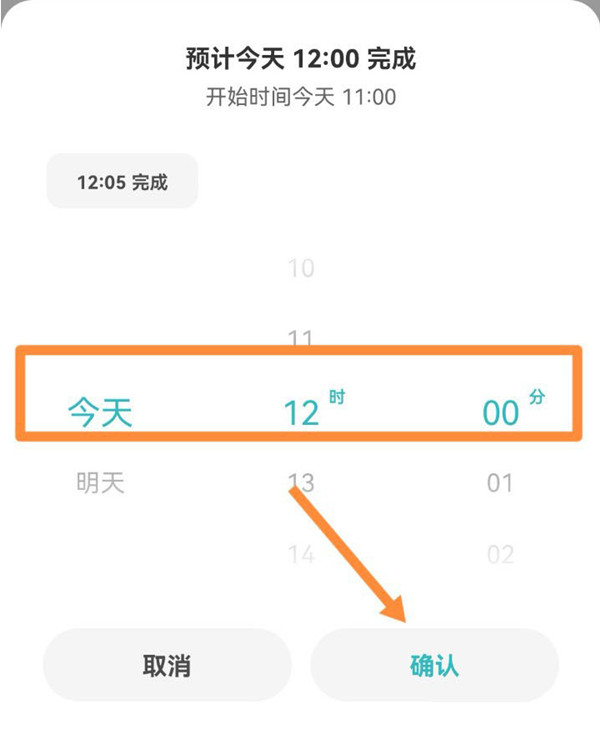Cancel with the 取消 button
Image resolution: width=600 pixels, height=733 pixels.
tap(166, 665)
